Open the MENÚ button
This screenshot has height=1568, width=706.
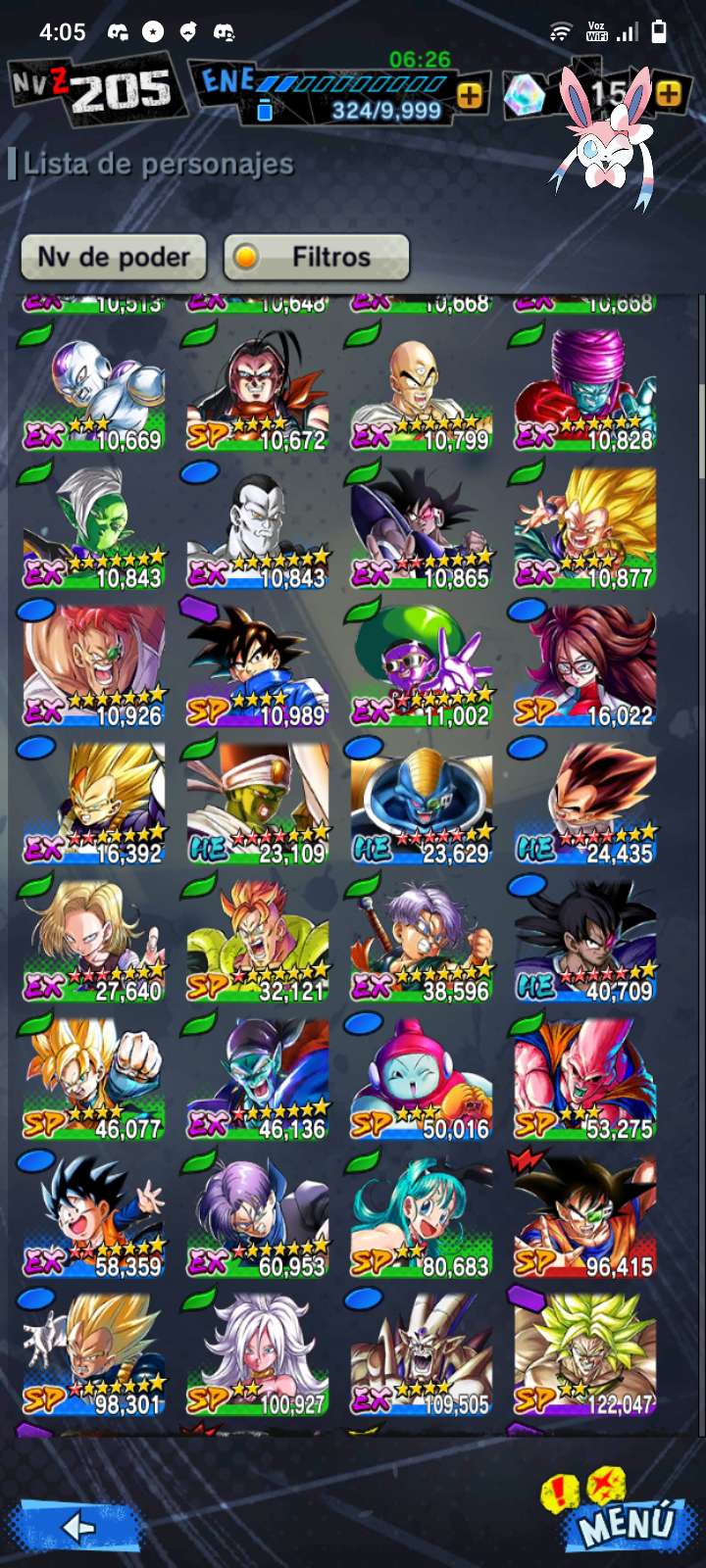(628, 1522)
